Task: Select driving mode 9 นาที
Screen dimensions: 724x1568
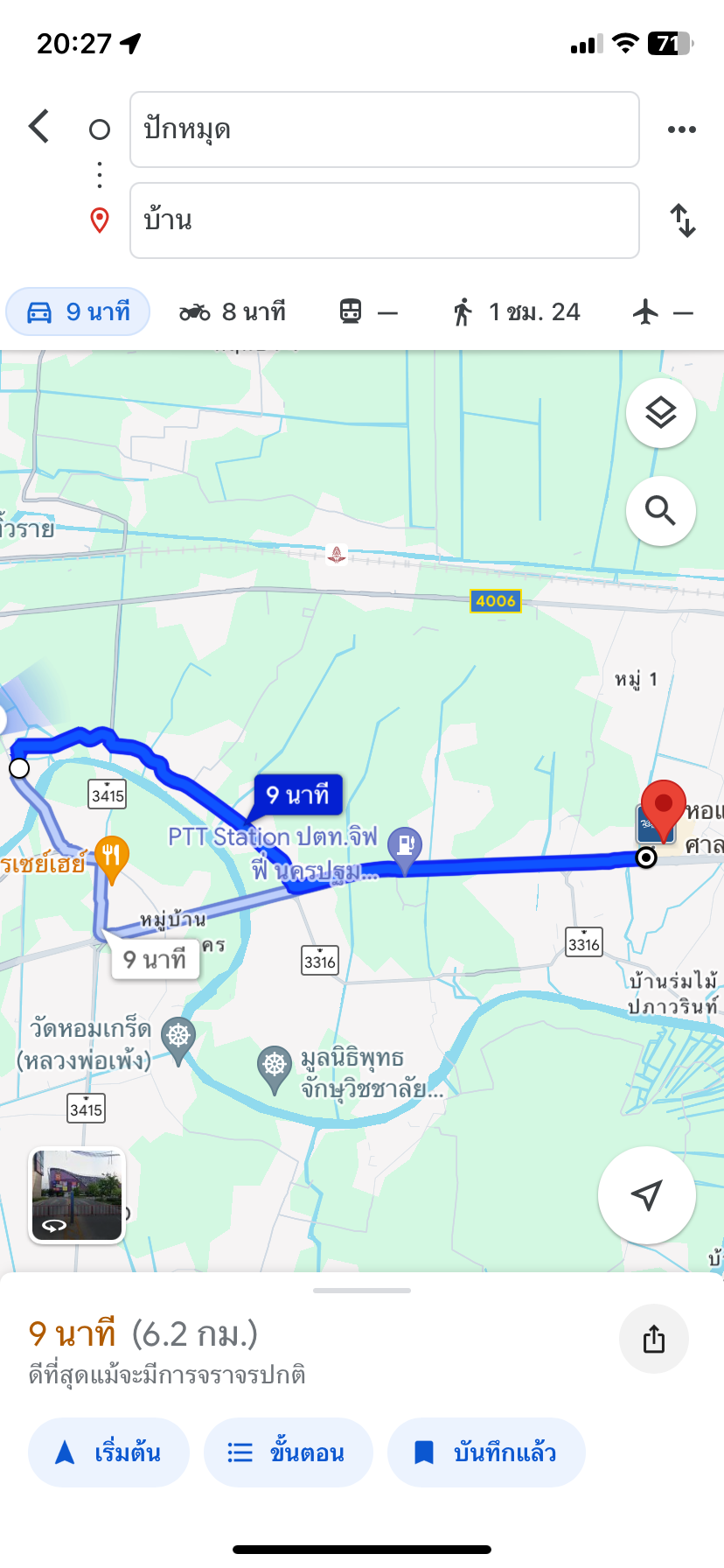Action: coord(79,311)
